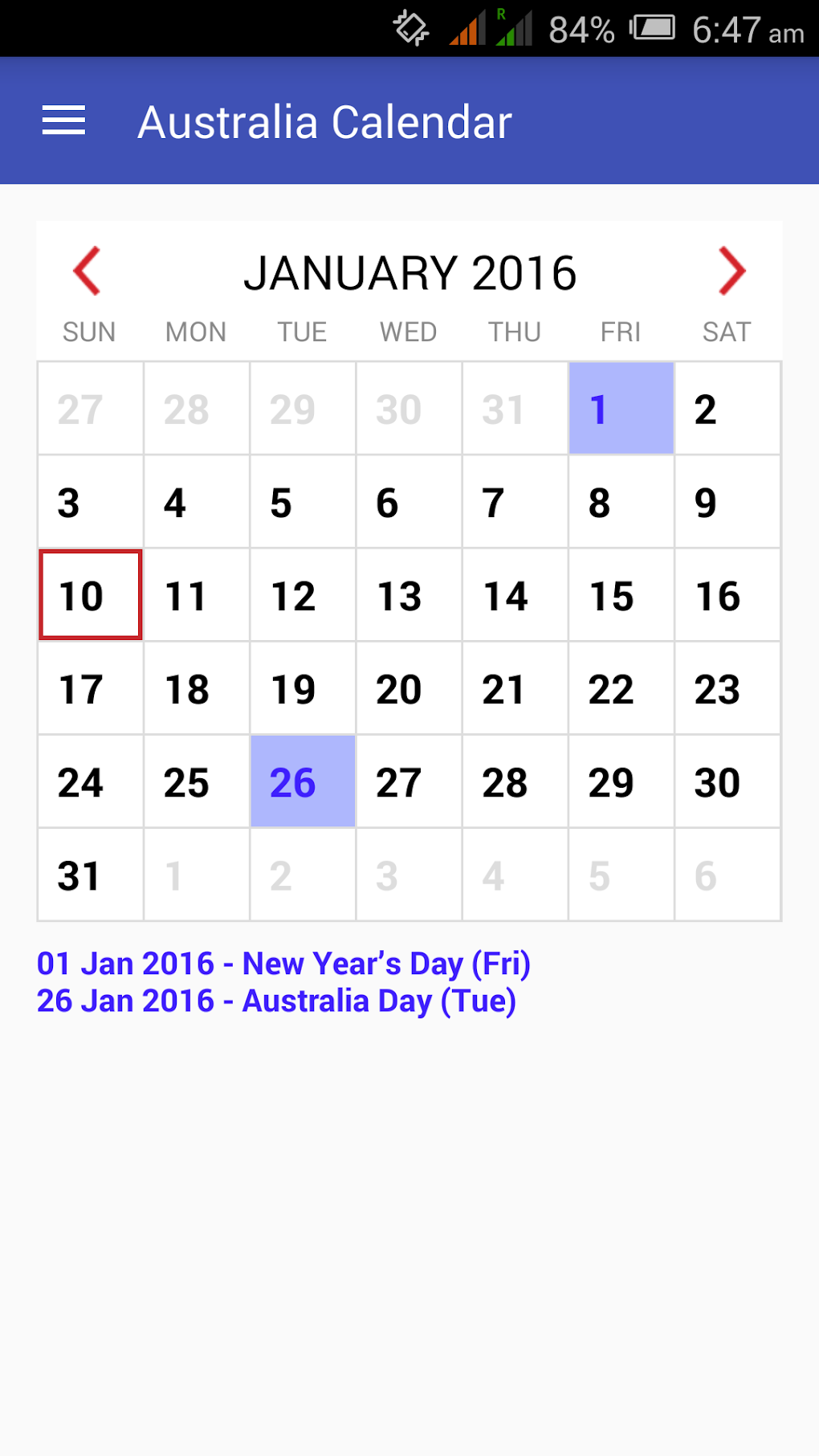The height and width of the screenshot is (1456, 819).
Task: Tap date 9 in the calendar
Action: pos(727,502)
